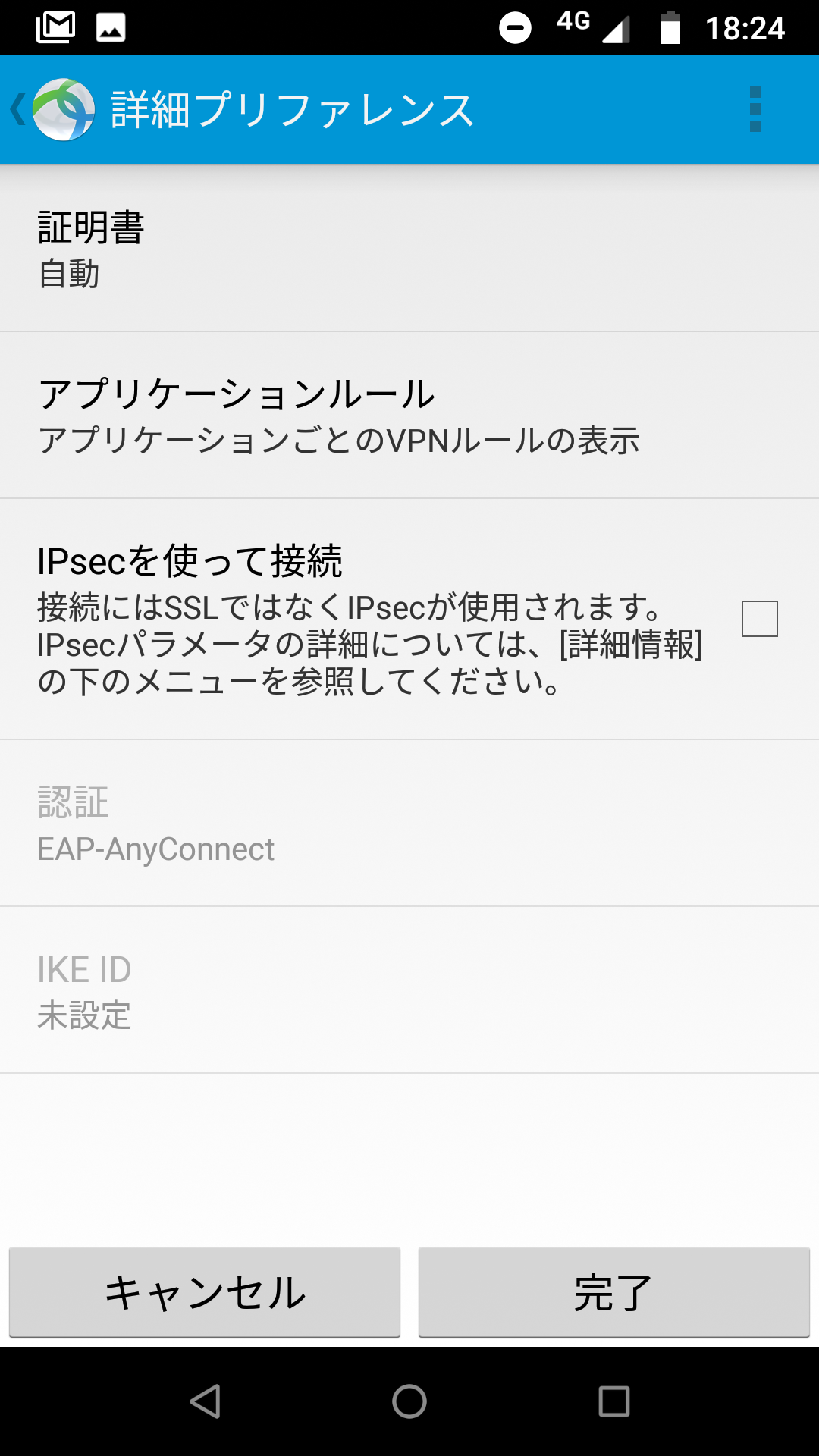This screenshot has width=819, height=1456.
Task: Go to the home screen
Action: pos(409,1401)
